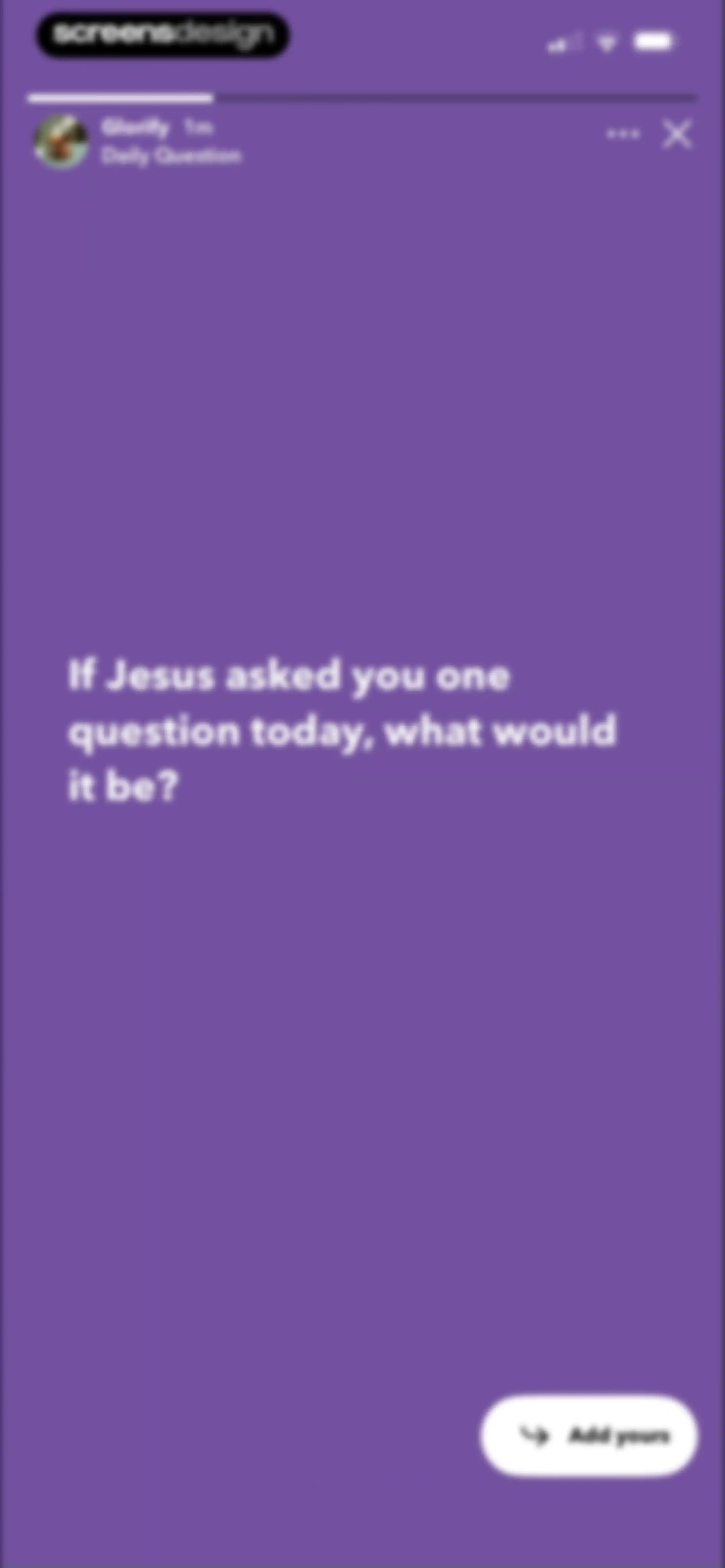Close the Daily Question story

[x=677, y=135]
